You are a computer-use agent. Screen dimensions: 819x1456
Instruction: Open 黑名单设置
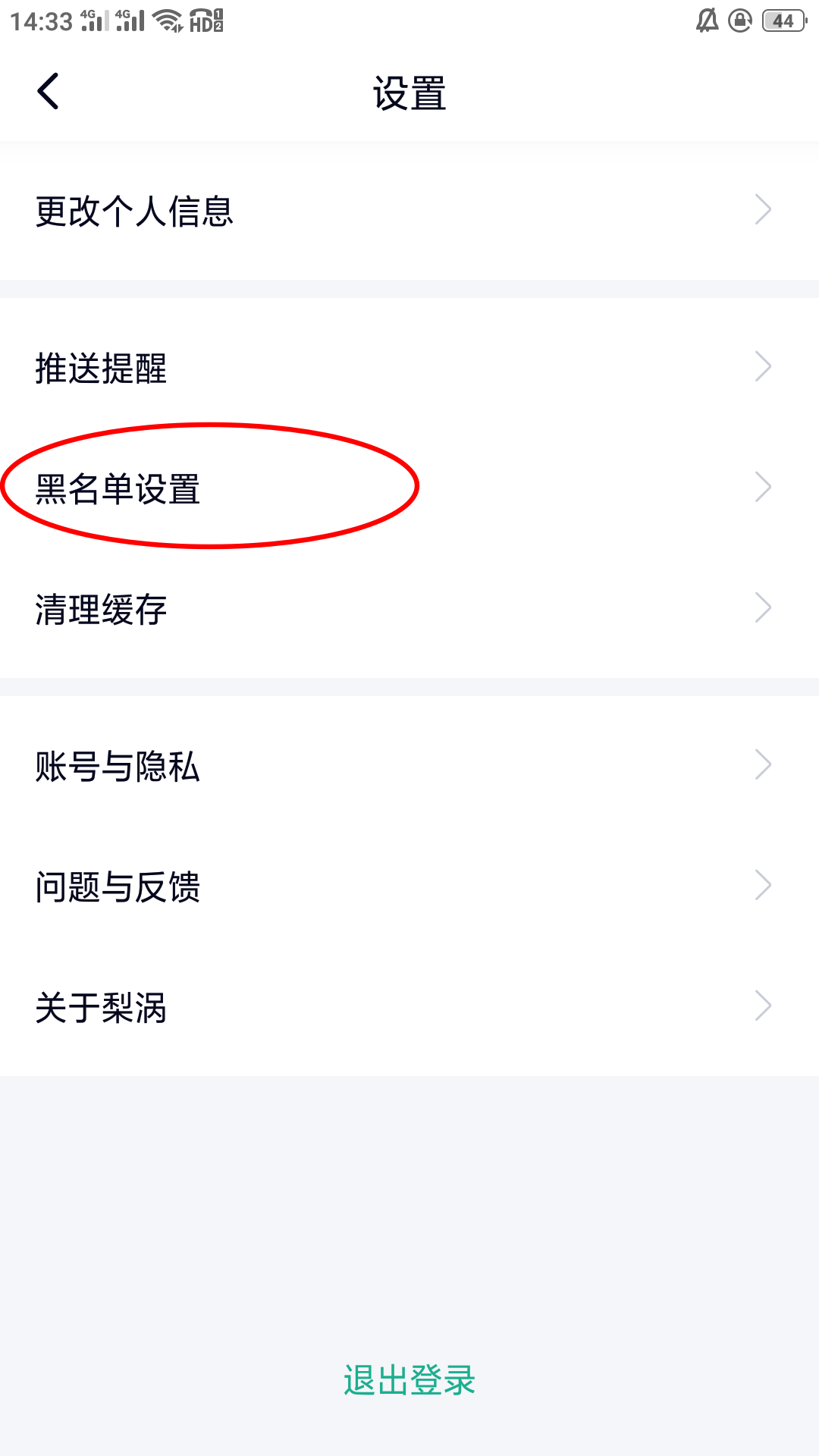click(x=409, y=488)
